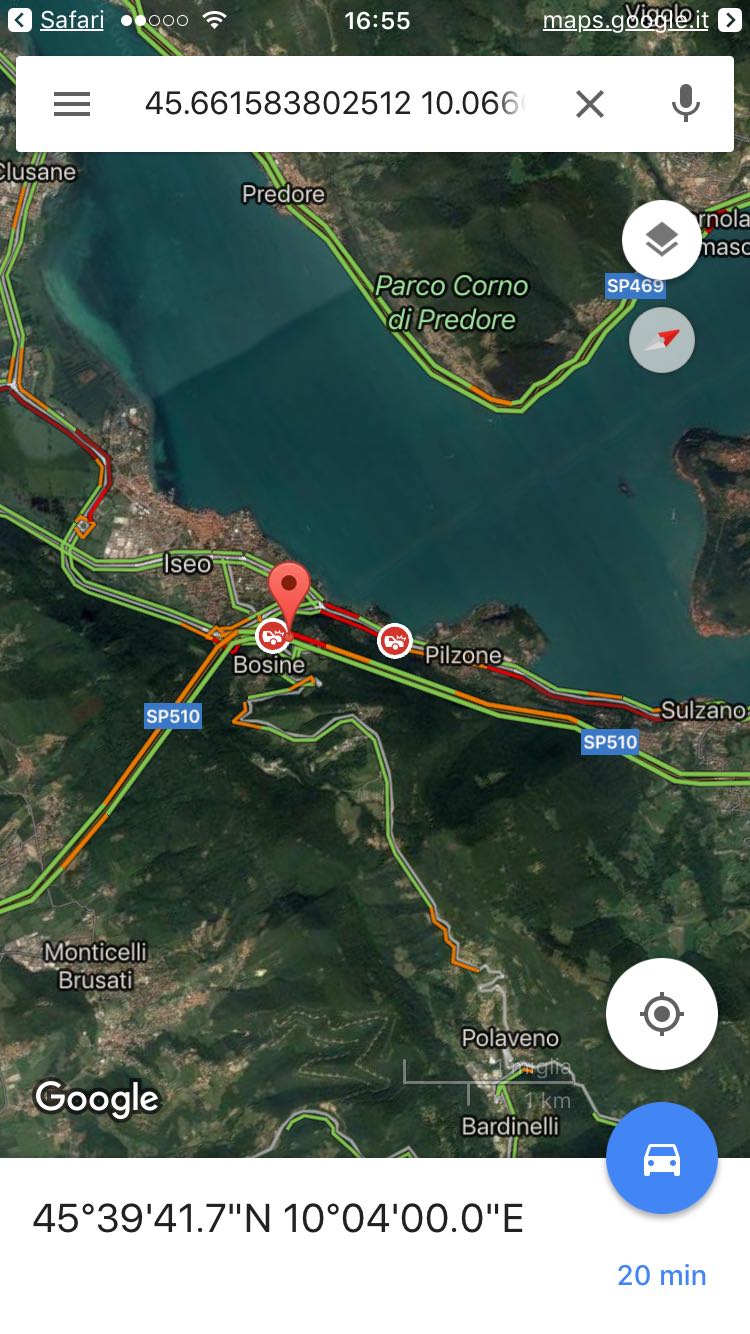Reset map orientation with the compass
Image resolution: width=750 pixels, height=1334 pixels.
(x=661, y=340)
